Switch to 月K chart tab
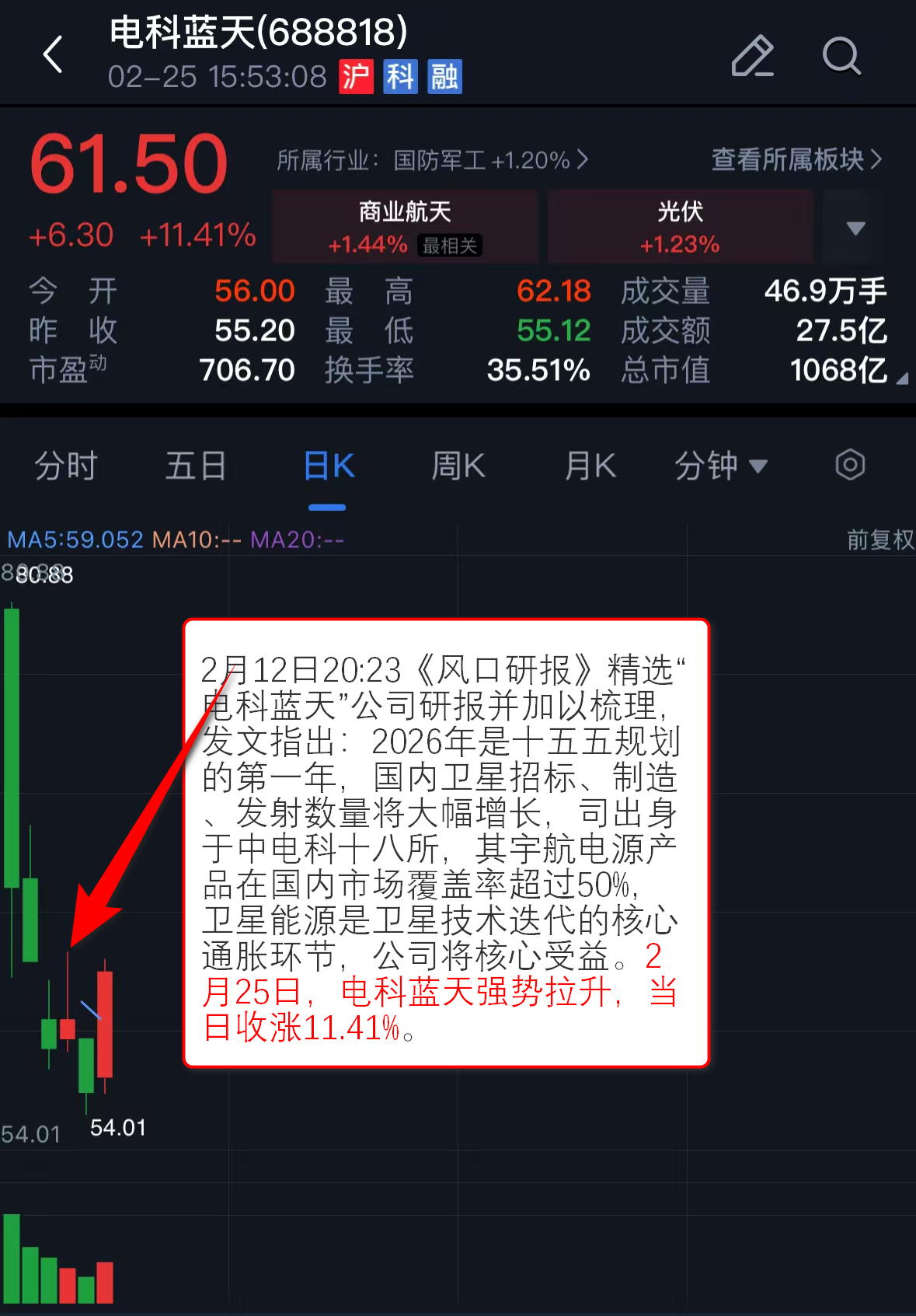Screen dimensions: 916x1316 [x=590, y=466]
